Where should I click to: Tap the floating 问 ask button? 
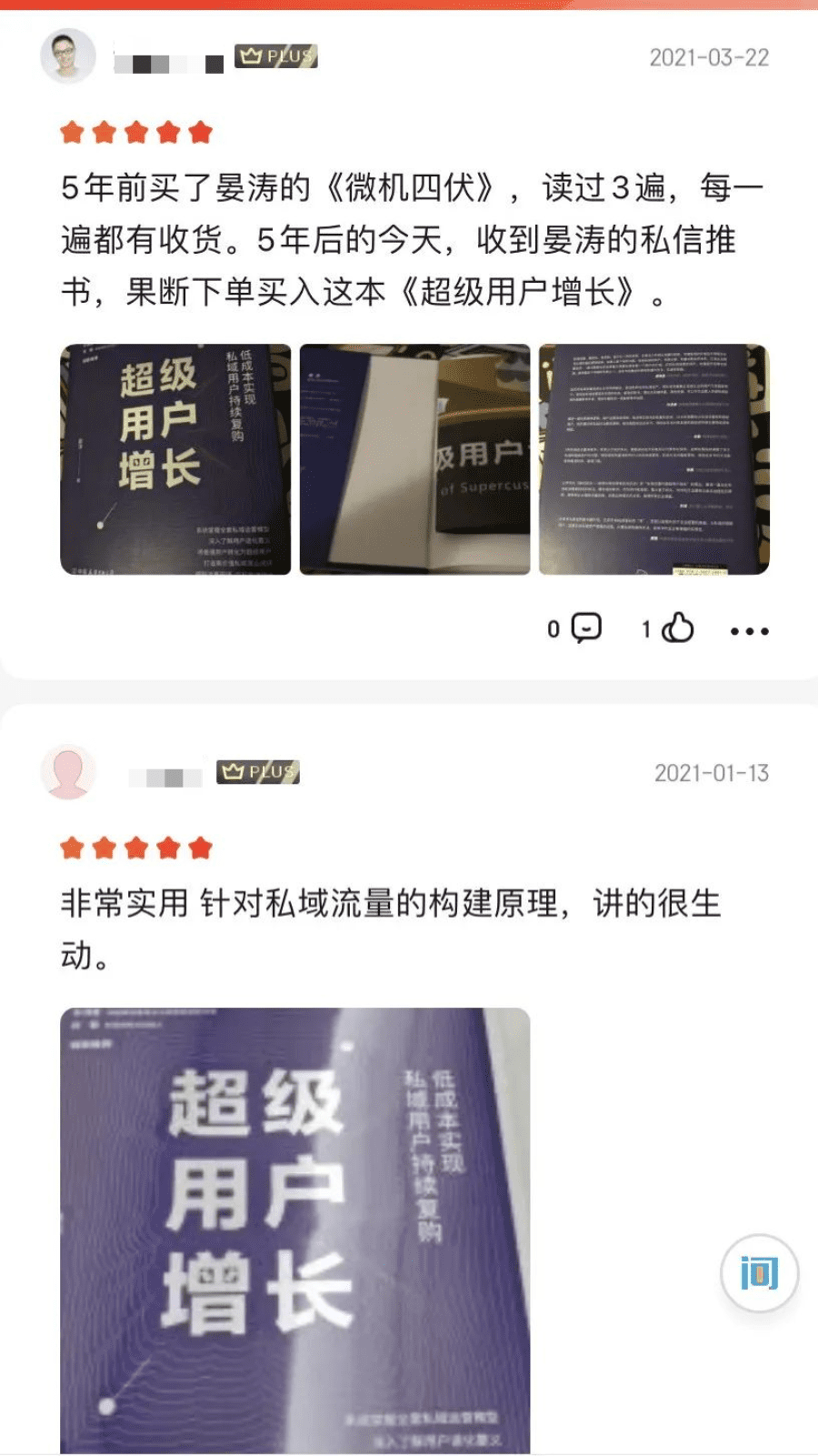(759, 1272)
